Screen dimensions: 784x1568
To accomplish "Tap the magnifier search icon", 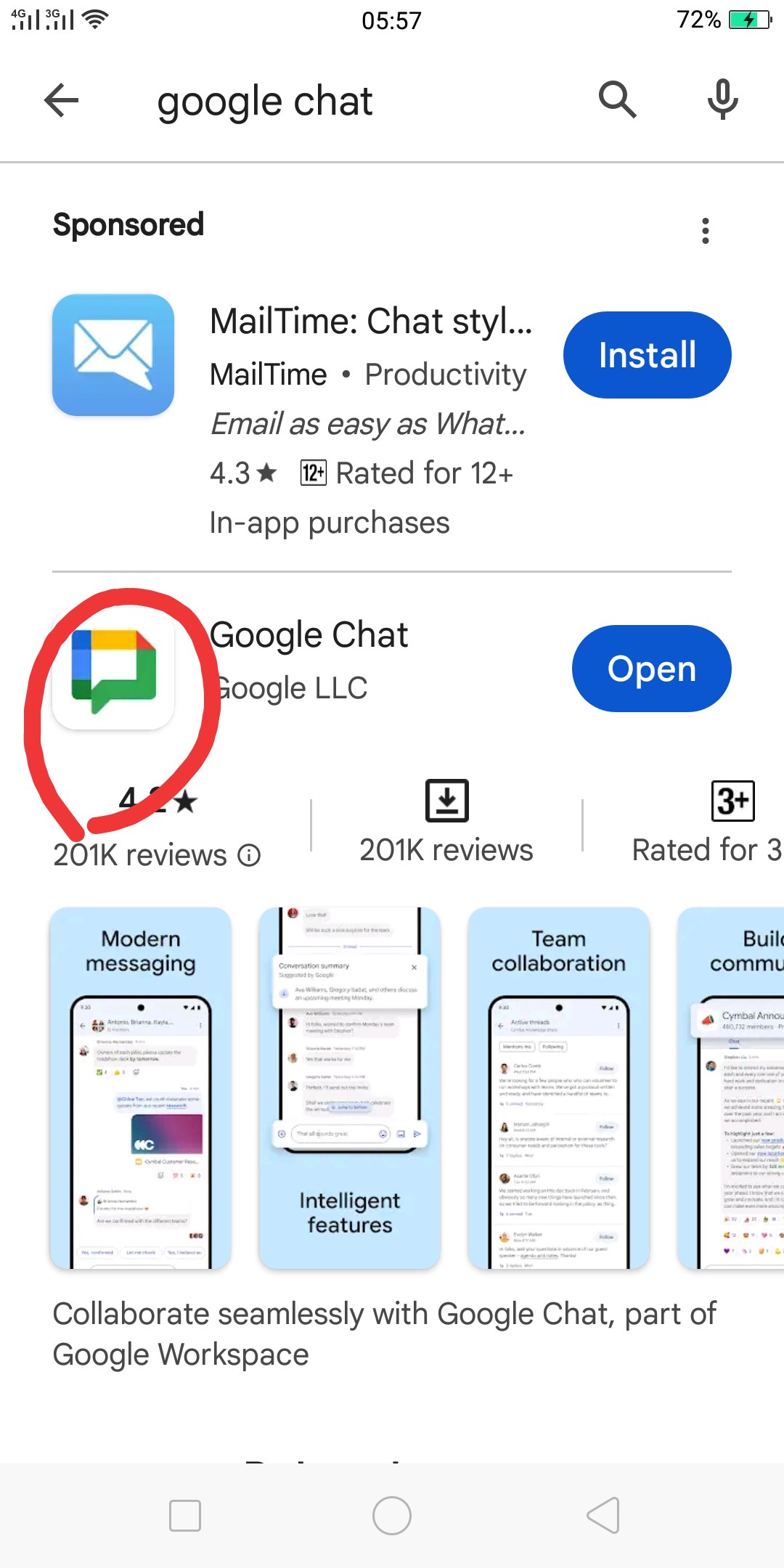I will pos(617,100).
